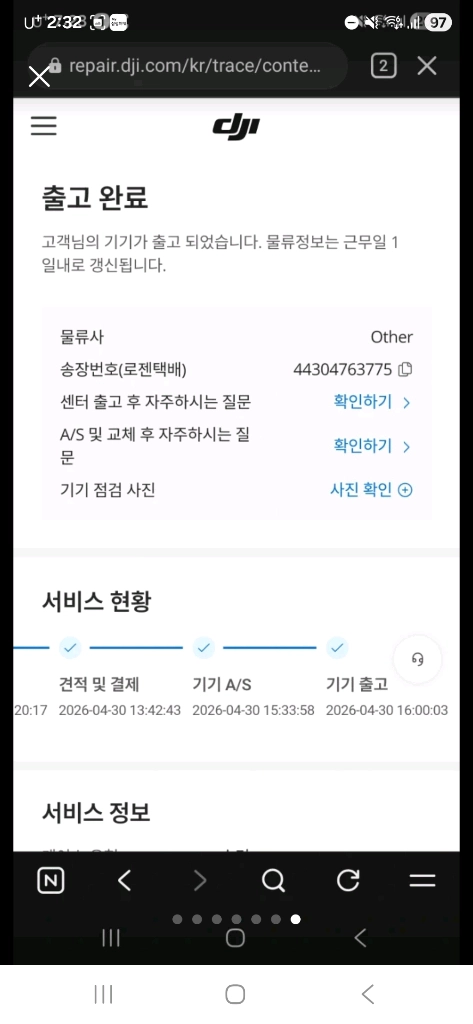Tap the repair.dji.com address bar
The image size is (473, 1024).
coord(188,66)
